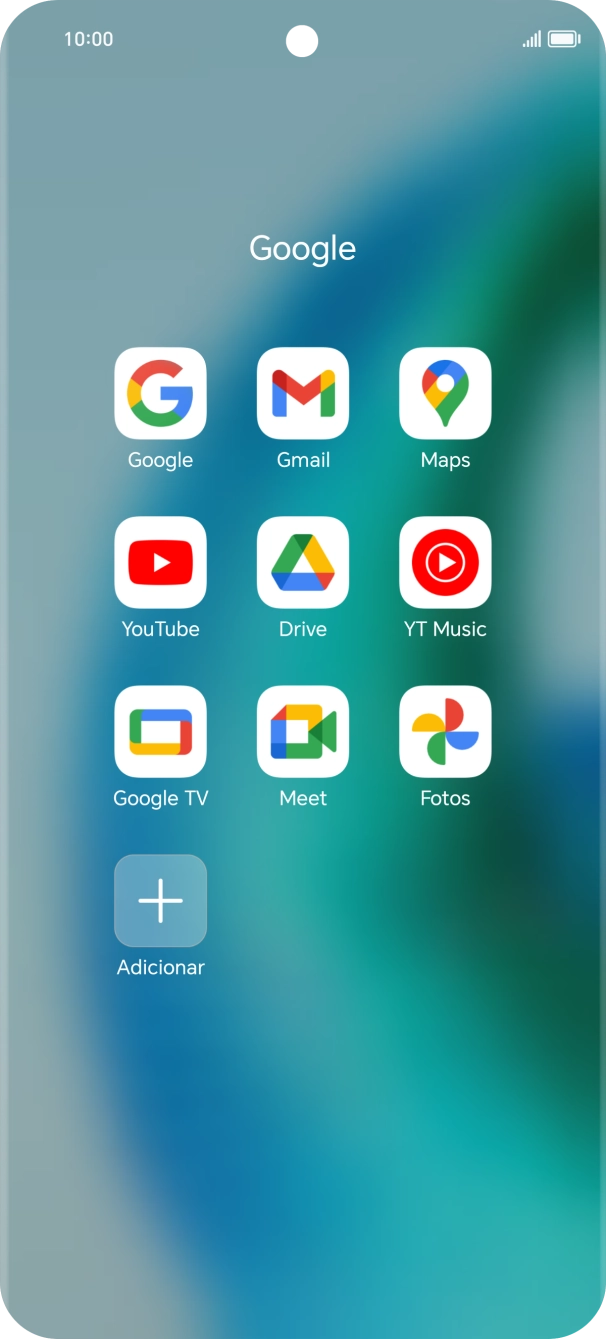
Task: Open the Google TV app
Action: (160, 731)
